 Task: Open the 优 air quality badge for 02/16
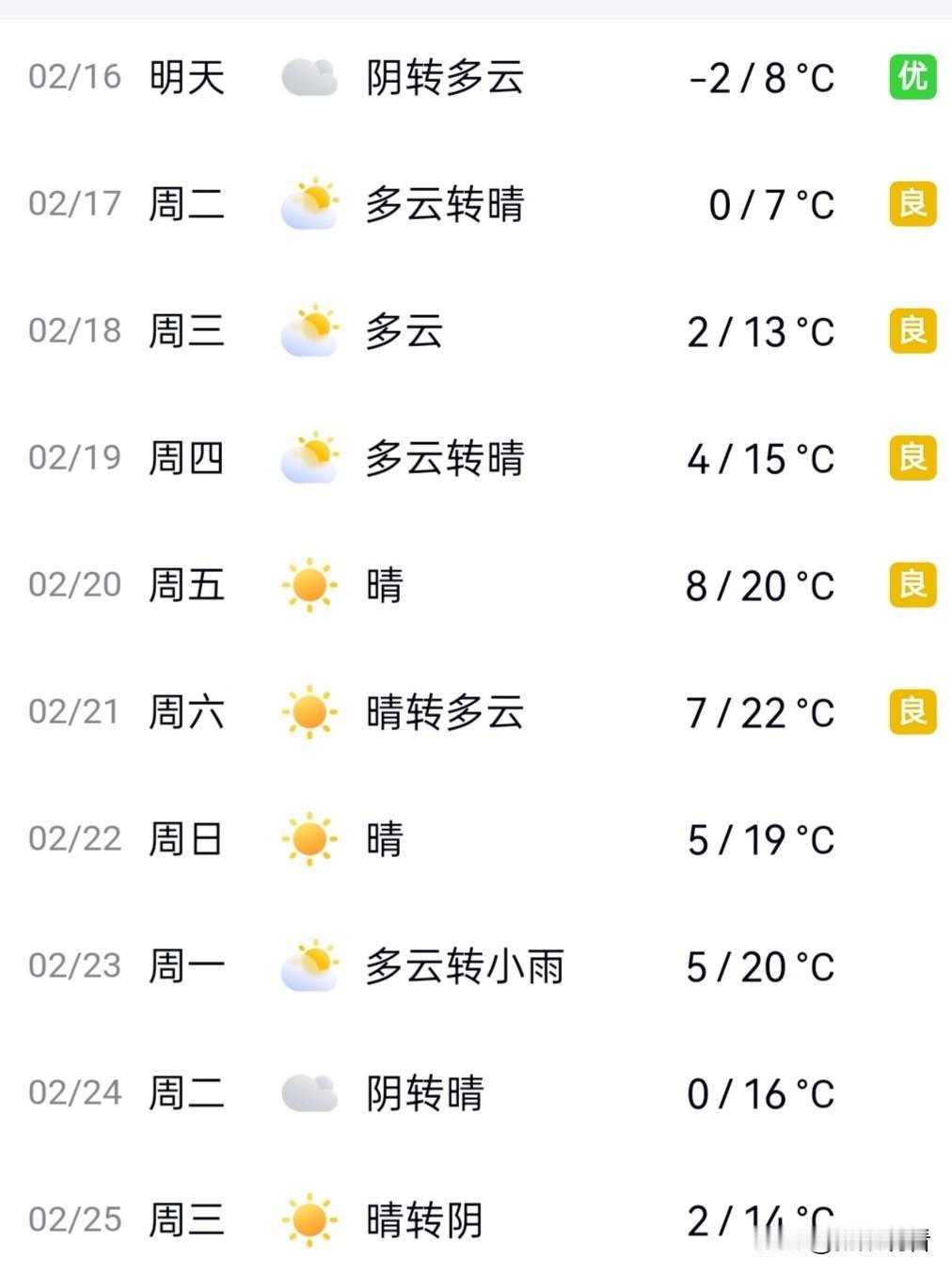pos(911,78)
